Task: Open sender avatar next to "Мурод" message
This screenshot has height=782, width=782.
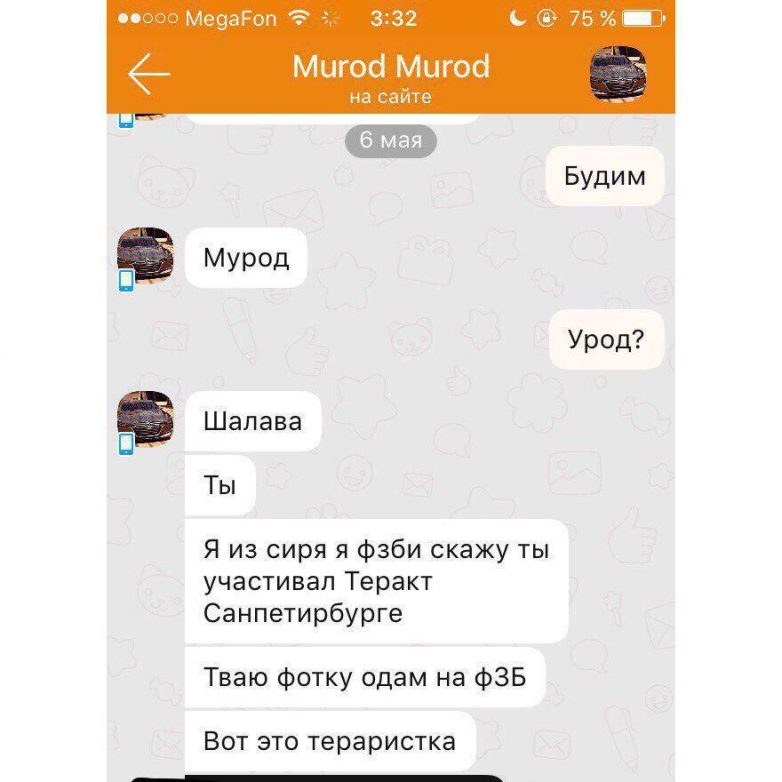Action: [146, 253]
